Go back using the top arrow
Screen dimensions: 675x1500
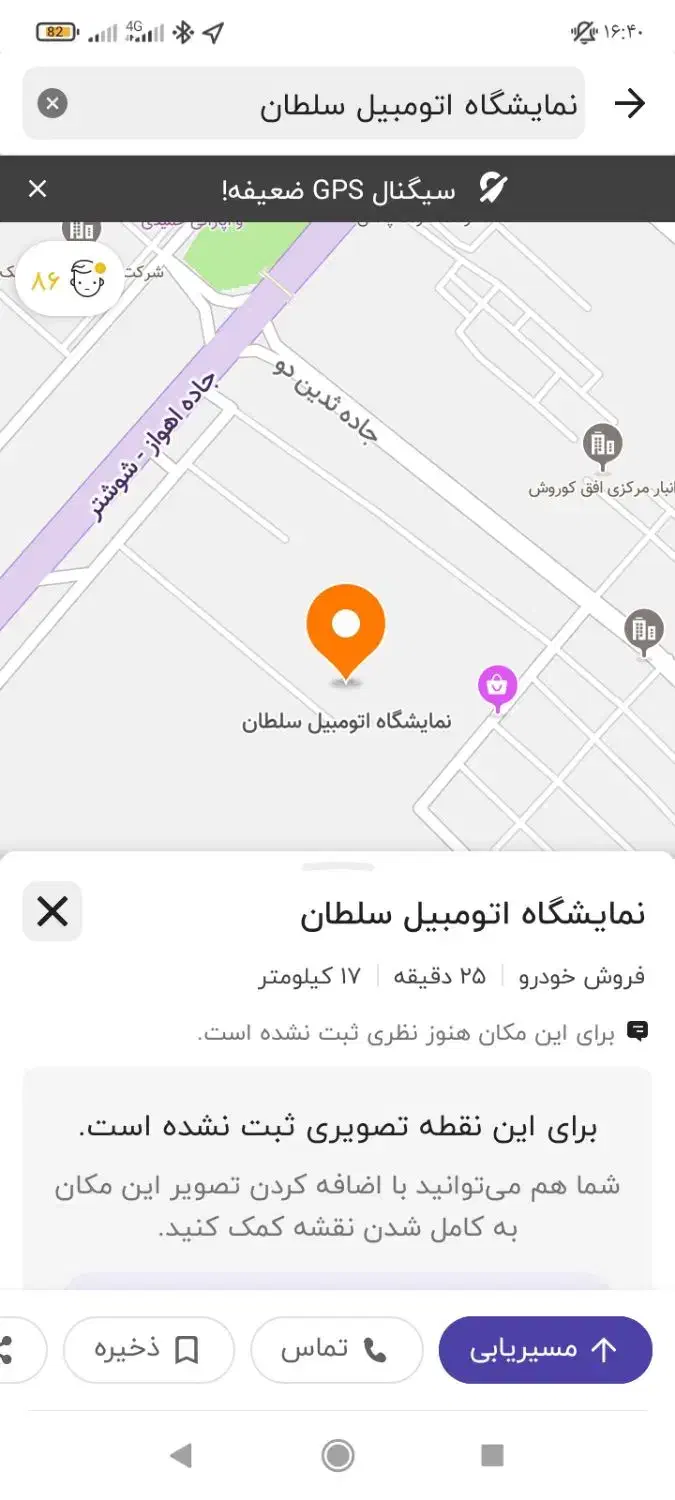tap(629, 104)
